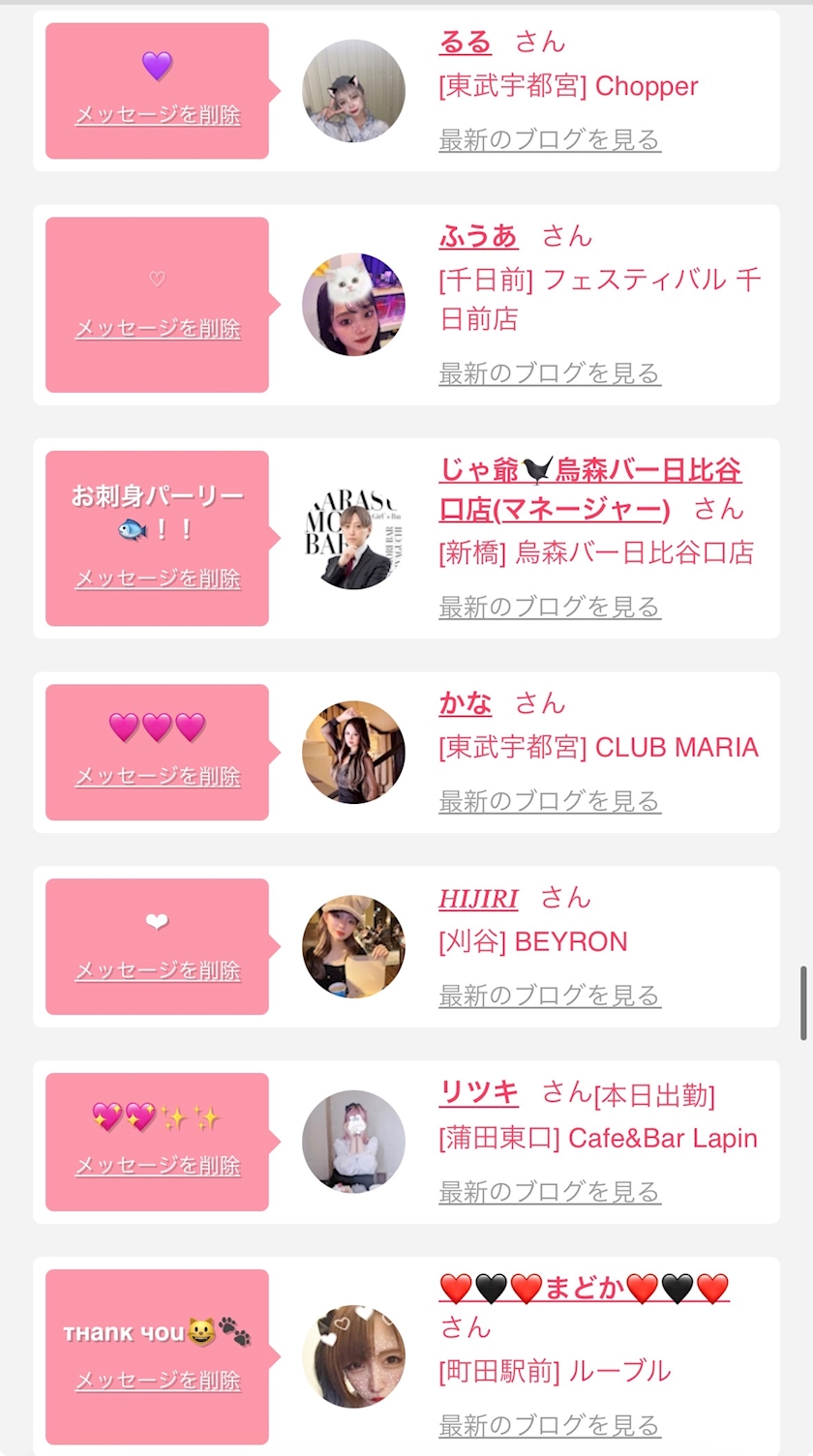View latest blog of リツキ

pyautogui.click(x=550, y=1193)
